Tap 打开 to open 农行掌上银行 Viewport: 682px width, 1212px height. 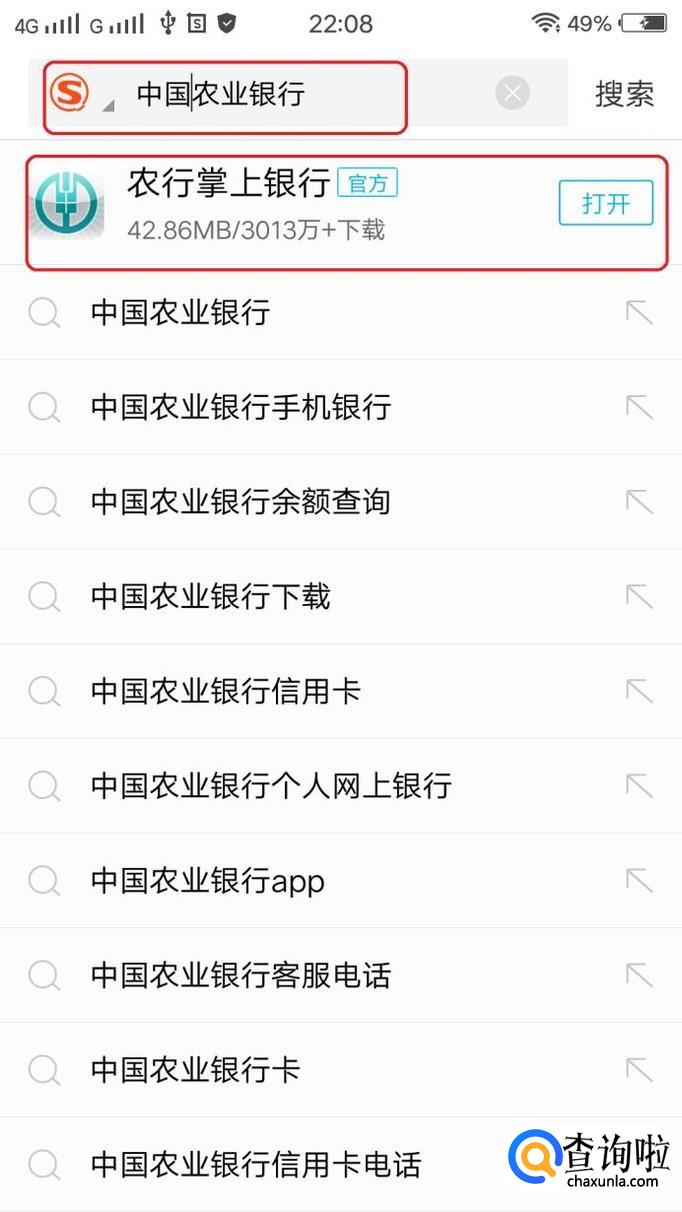(605, 204)
